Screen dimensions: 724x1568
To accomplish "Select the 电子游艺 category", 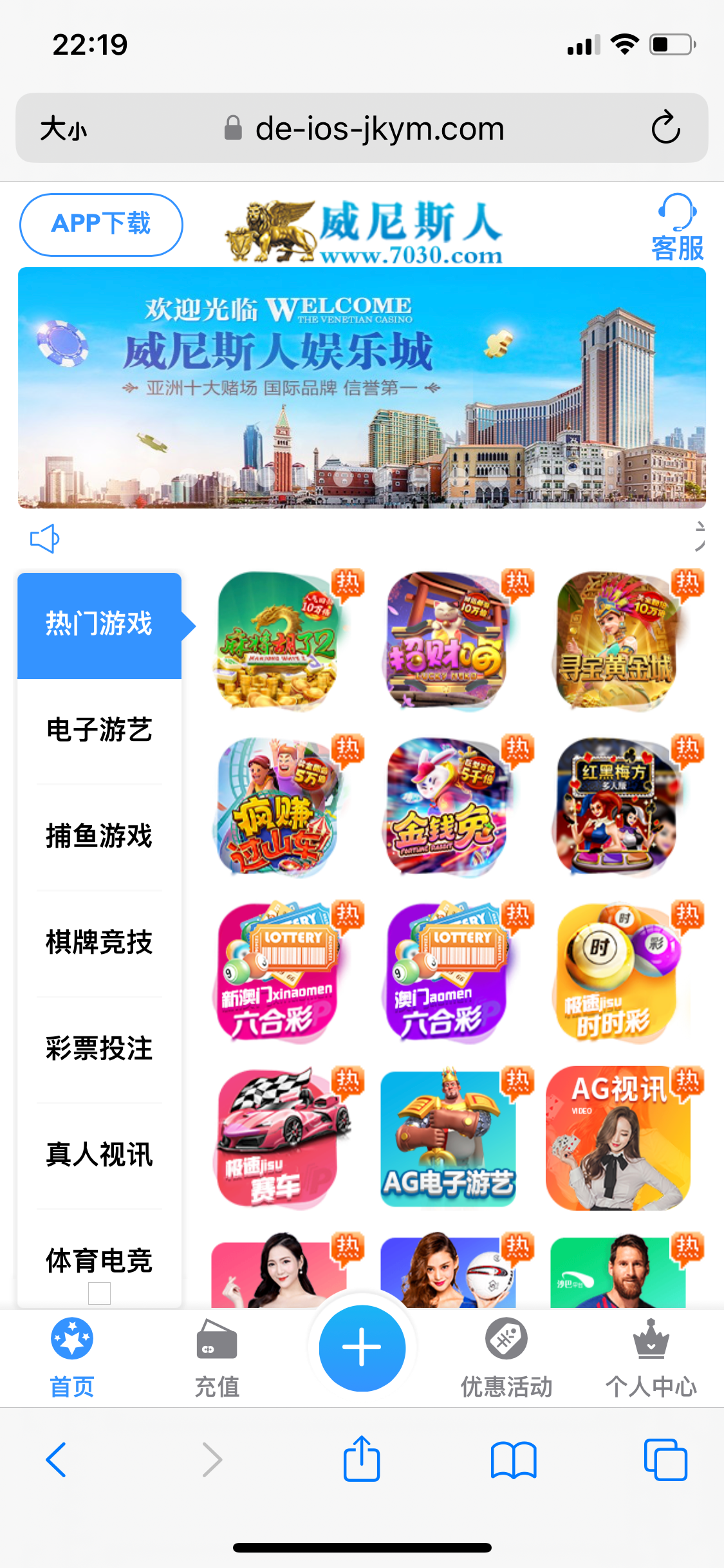I will (99, 730).
